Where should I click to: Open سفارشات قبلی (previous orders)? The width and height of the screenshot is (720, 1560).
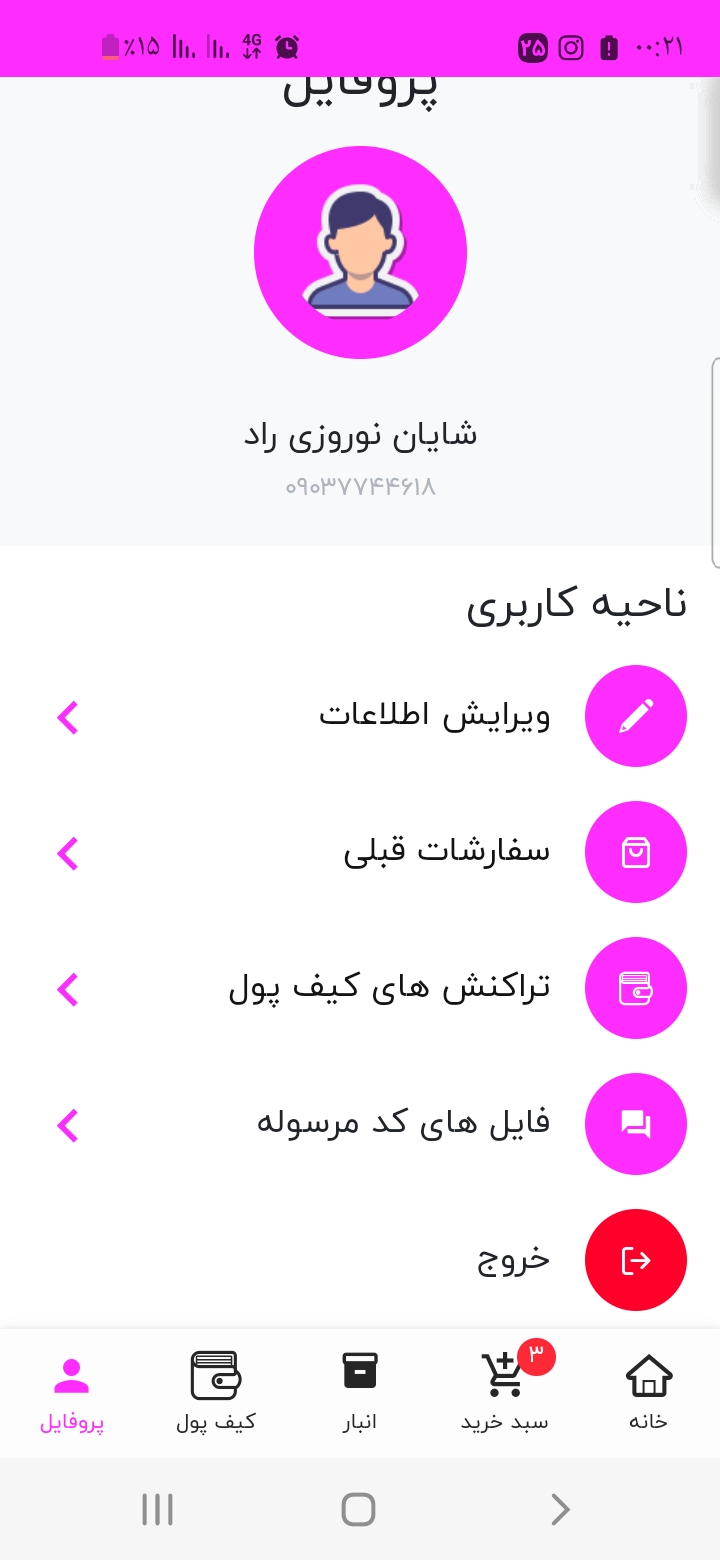pyautogui.click(x=360, y=852)
